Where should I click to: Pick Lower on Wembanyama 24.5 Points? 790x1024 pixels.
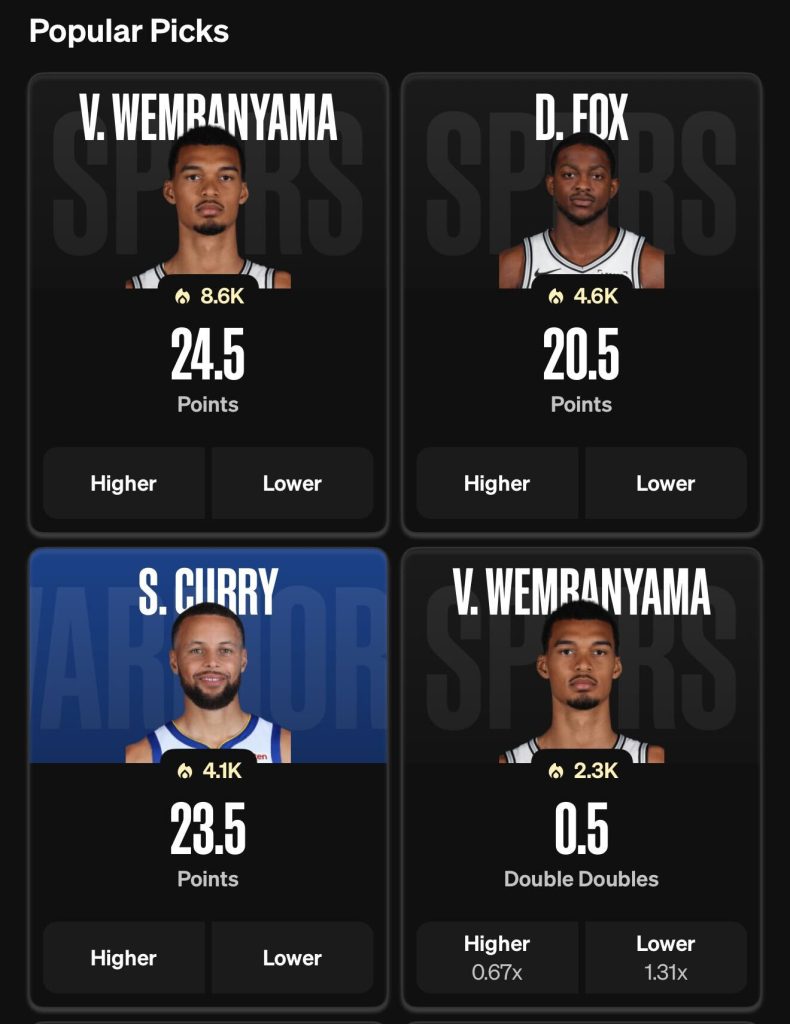point(292,483)
